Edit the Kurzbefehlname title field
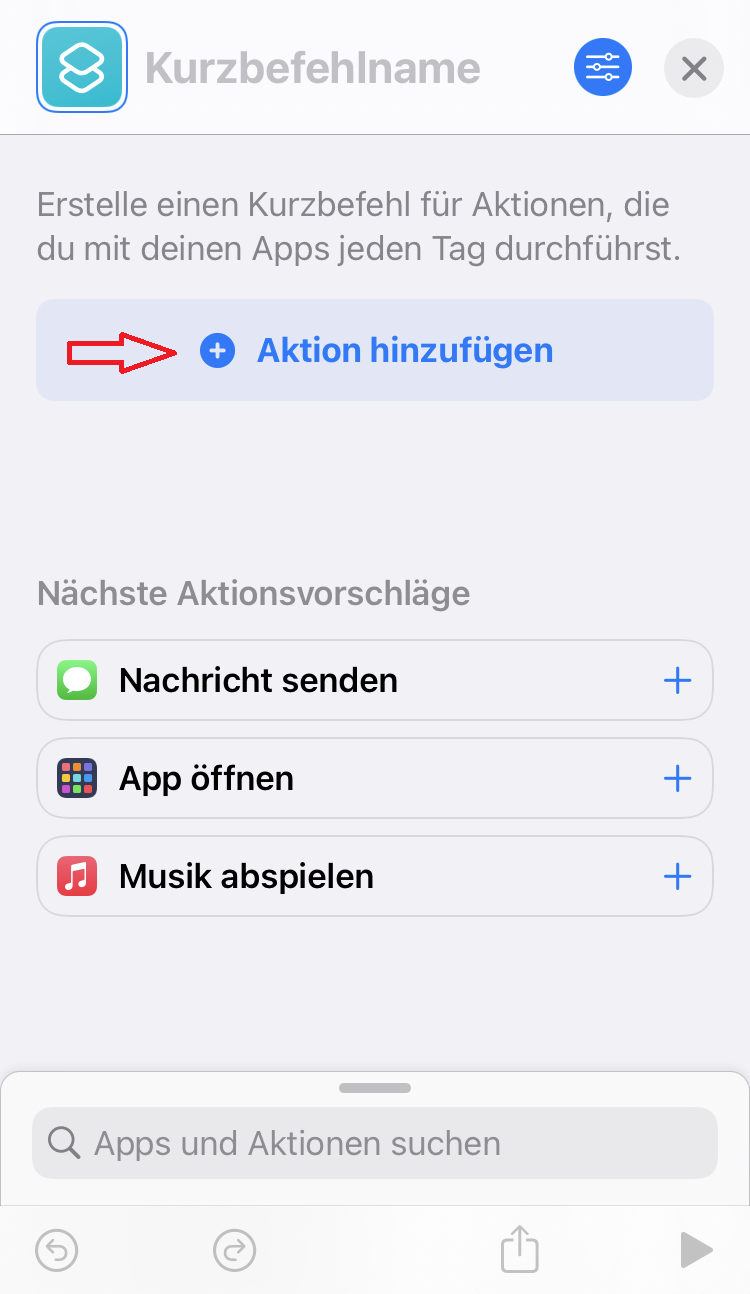750x1294 pixels. coord(312,68)
